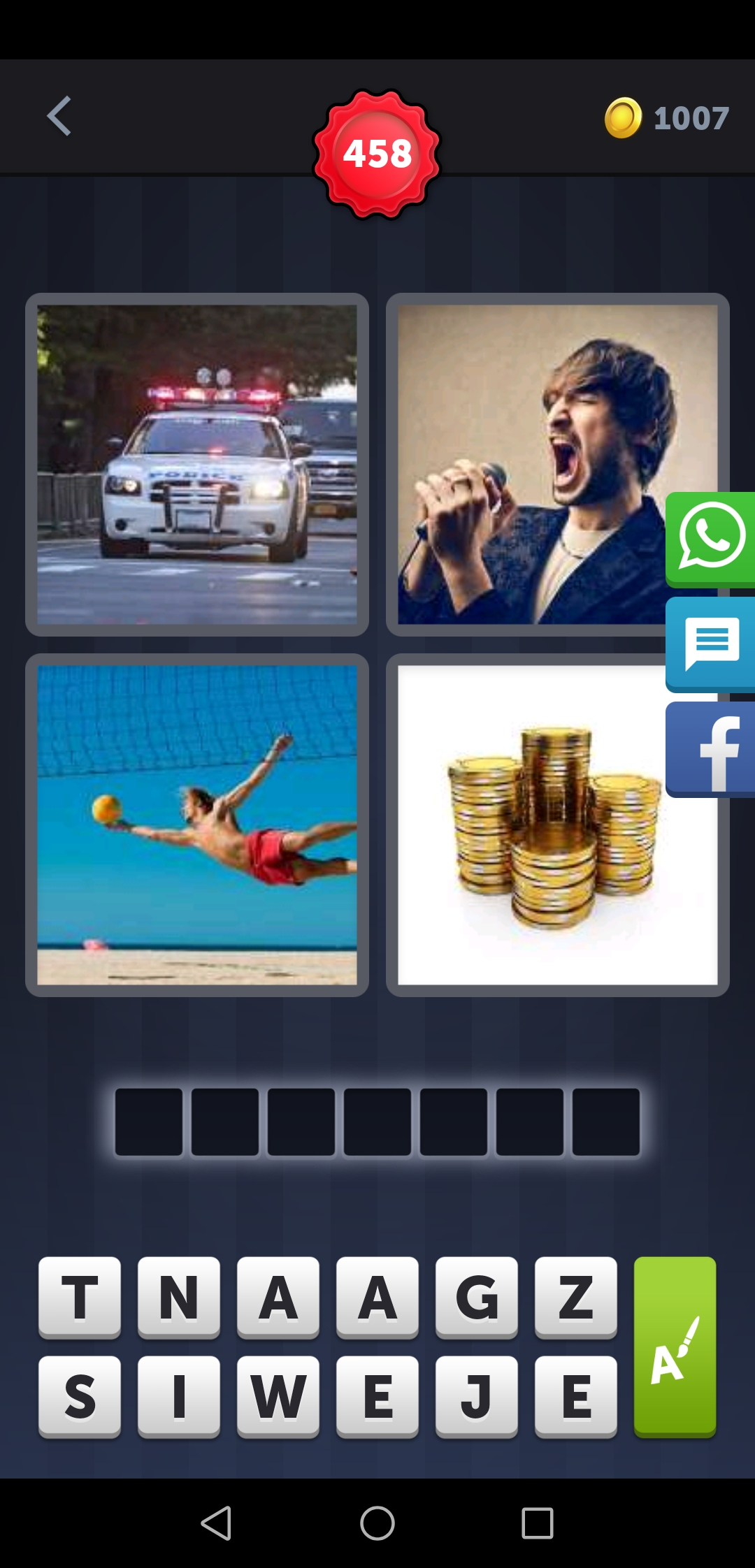Go to the Android home screen
Screen dimensions: 755x1568
(x=377, y=1523)
